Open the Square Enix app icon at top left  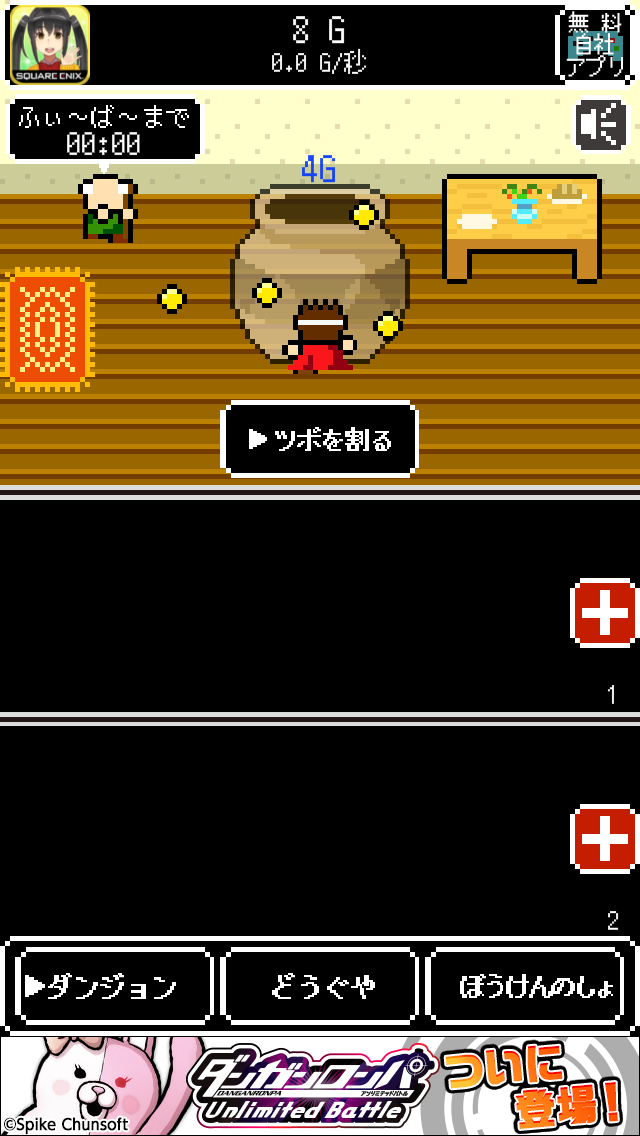(x=49, y=45)
